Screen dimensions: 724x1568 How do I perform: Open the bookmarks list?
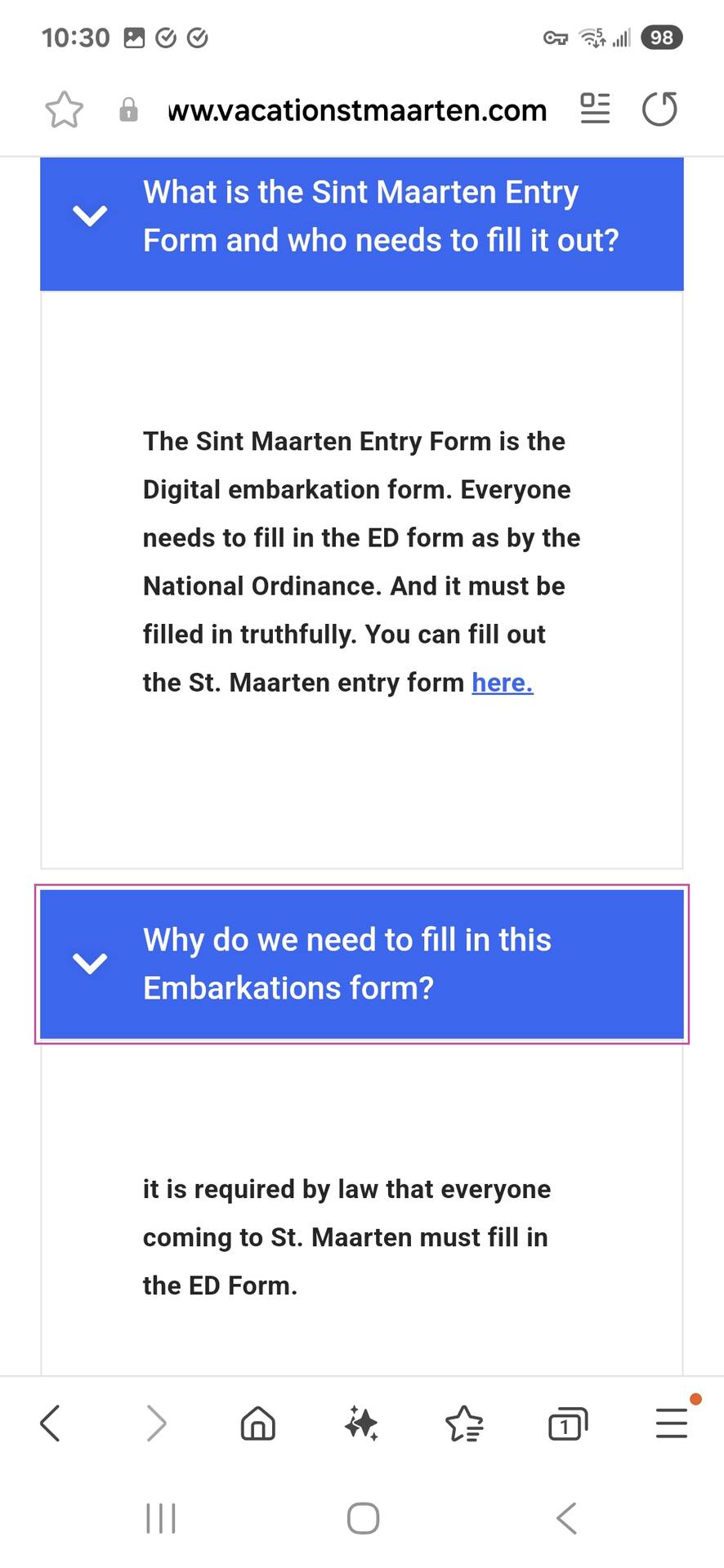click(x=464, y=1423)
